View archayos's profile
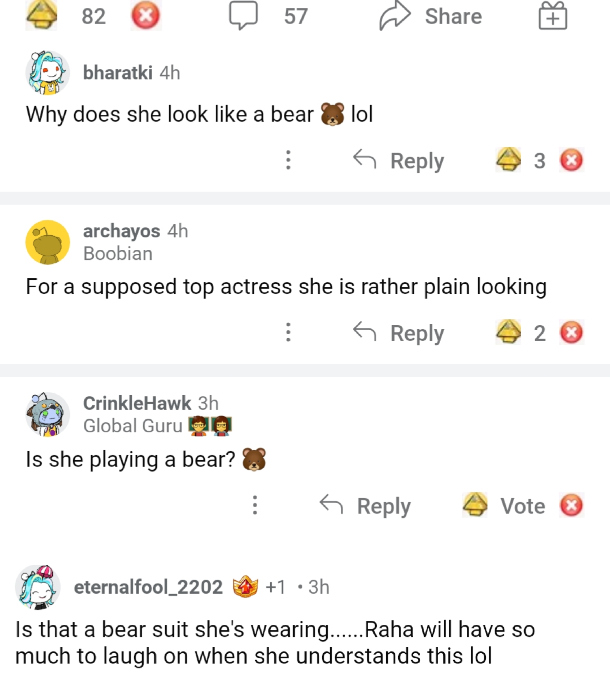Viewport: 610px width, 700px height. click(123, 231)
